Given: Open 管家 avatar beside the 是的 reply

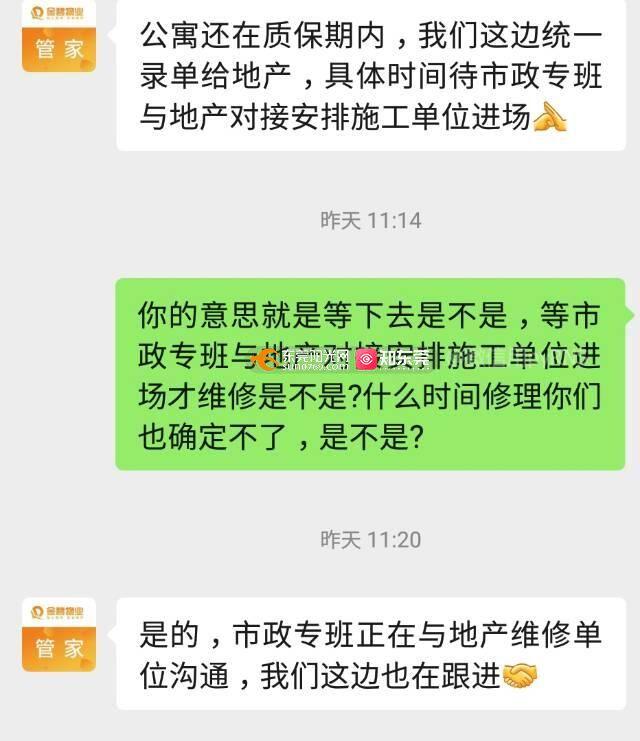Looking at the screenshot, I should point(59,634).
